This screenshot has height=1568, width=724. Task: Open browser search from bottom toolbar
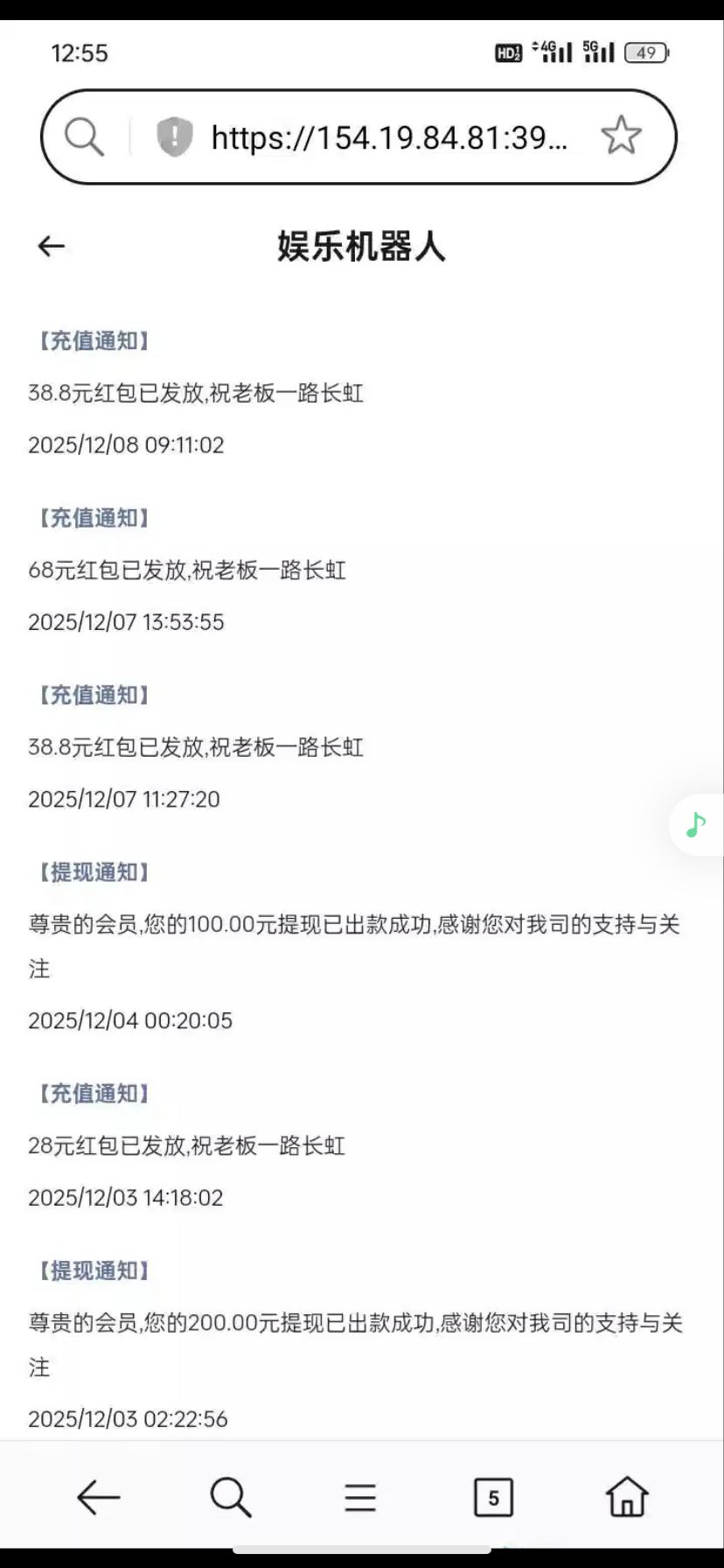(231, 1498)
